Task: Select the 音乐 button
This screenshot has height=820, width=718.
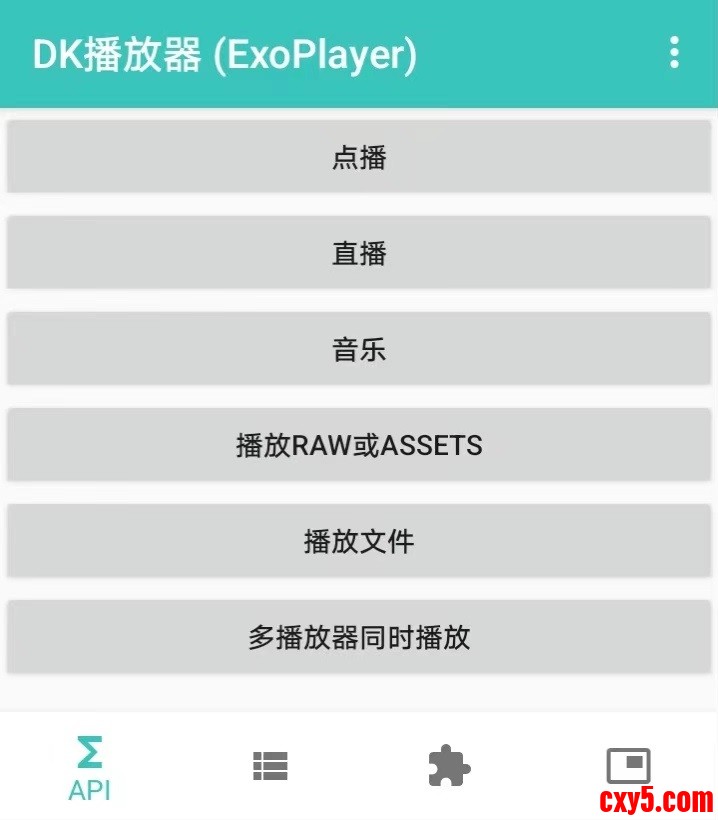Action: [359, 349]
